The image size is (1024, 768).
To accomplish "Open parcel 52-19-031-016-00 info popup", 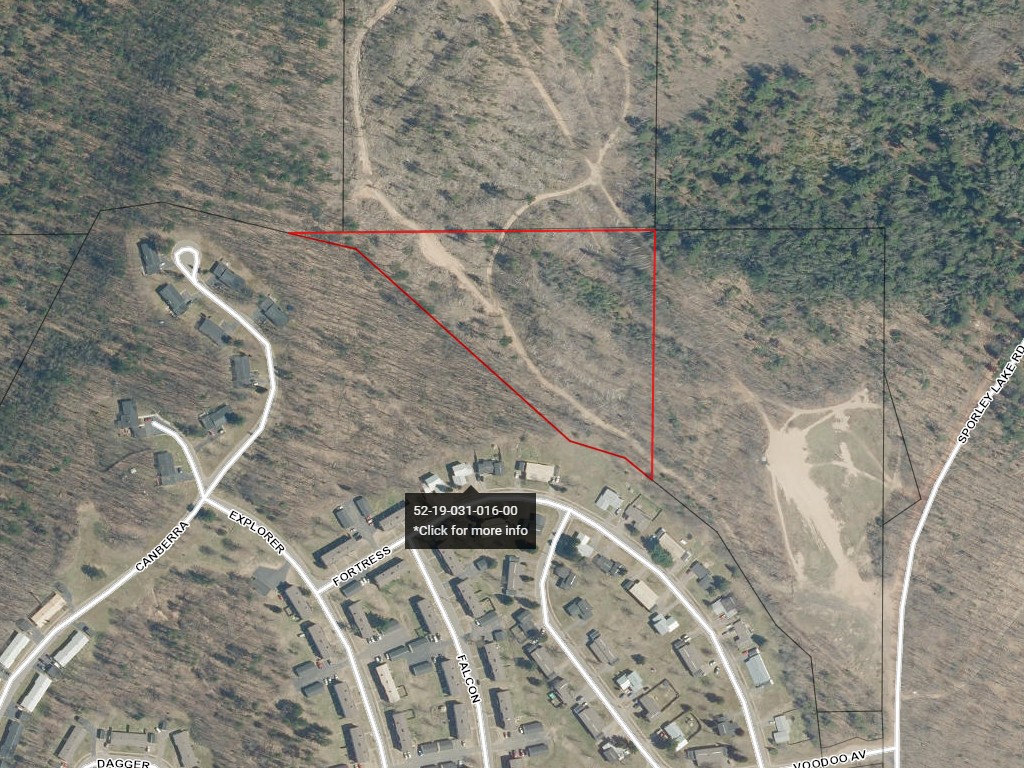I will click(470, 521).
